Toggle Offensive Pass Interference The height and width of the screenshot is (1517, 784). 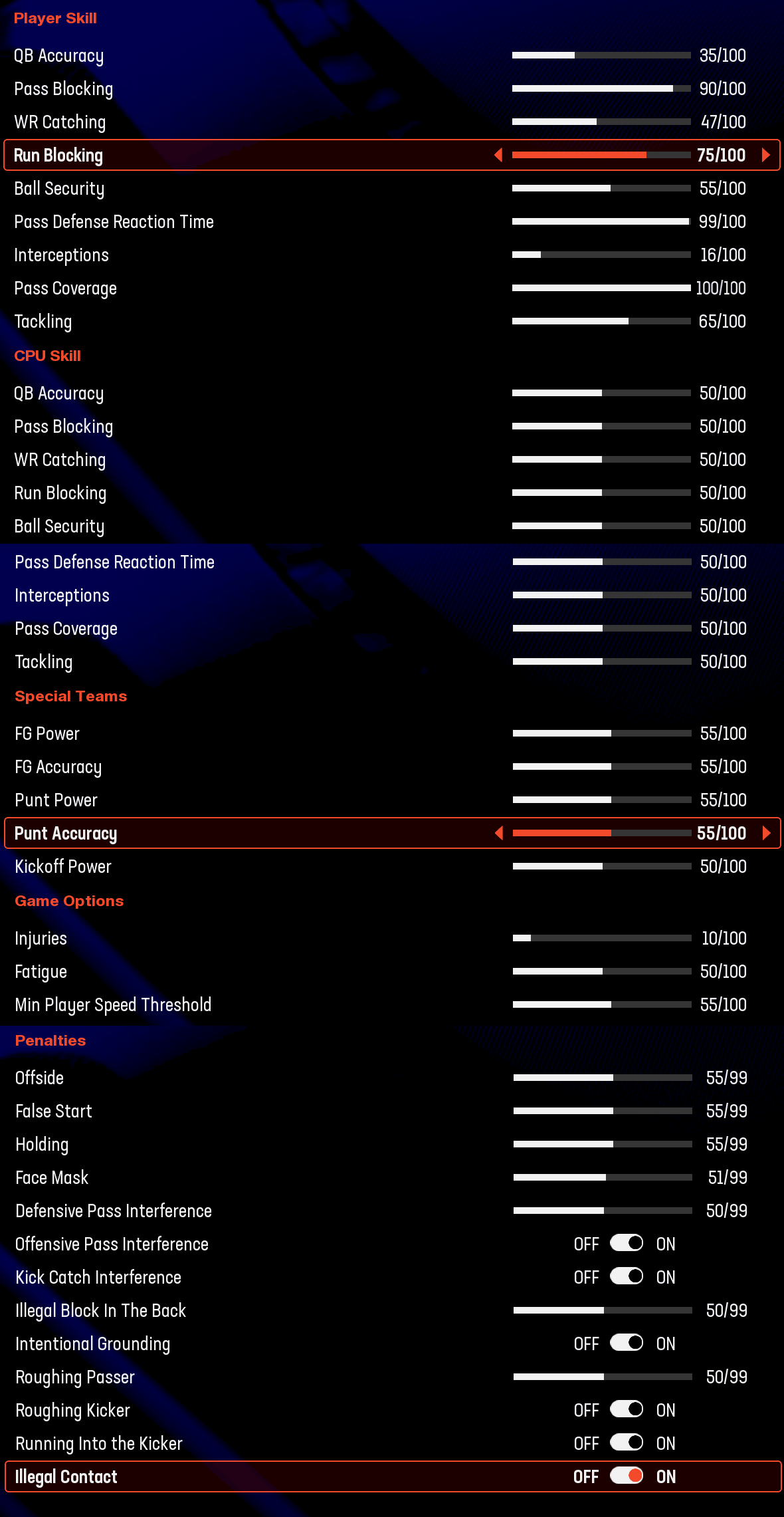pos(627,1242)
